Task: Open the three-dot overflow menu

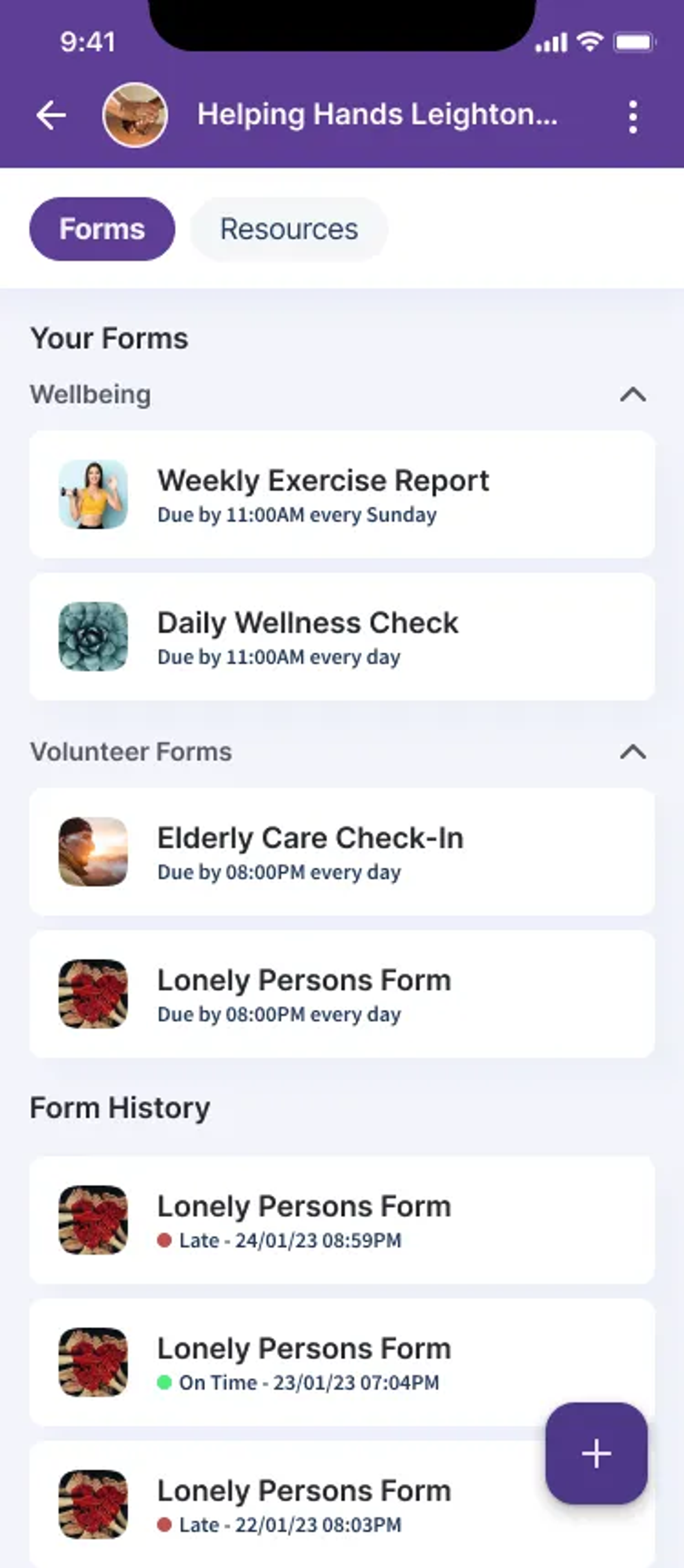Action: [633, 116]
